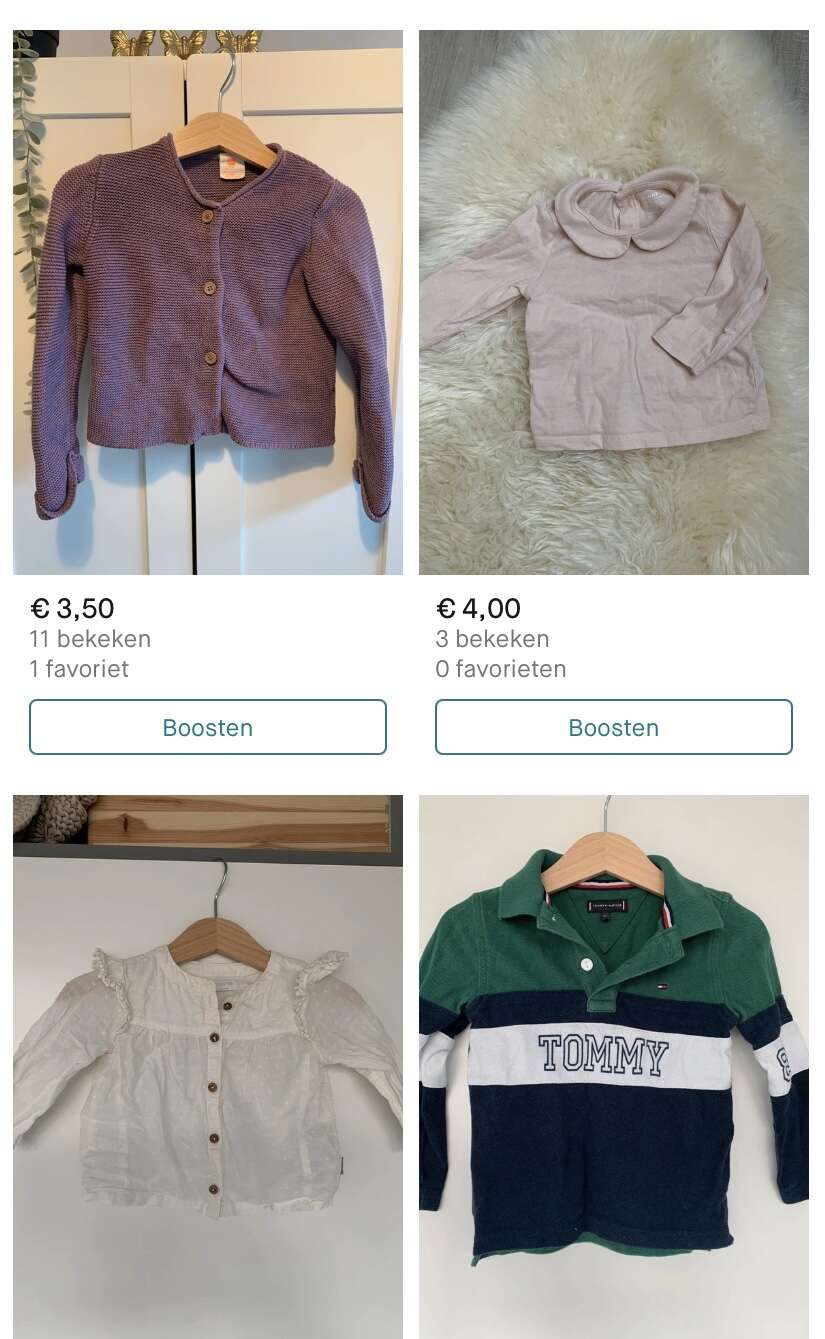Viewport: 825px width, 1339px height.
Task: Boost the €4,00 pink shirt listing
Action: 614,727
